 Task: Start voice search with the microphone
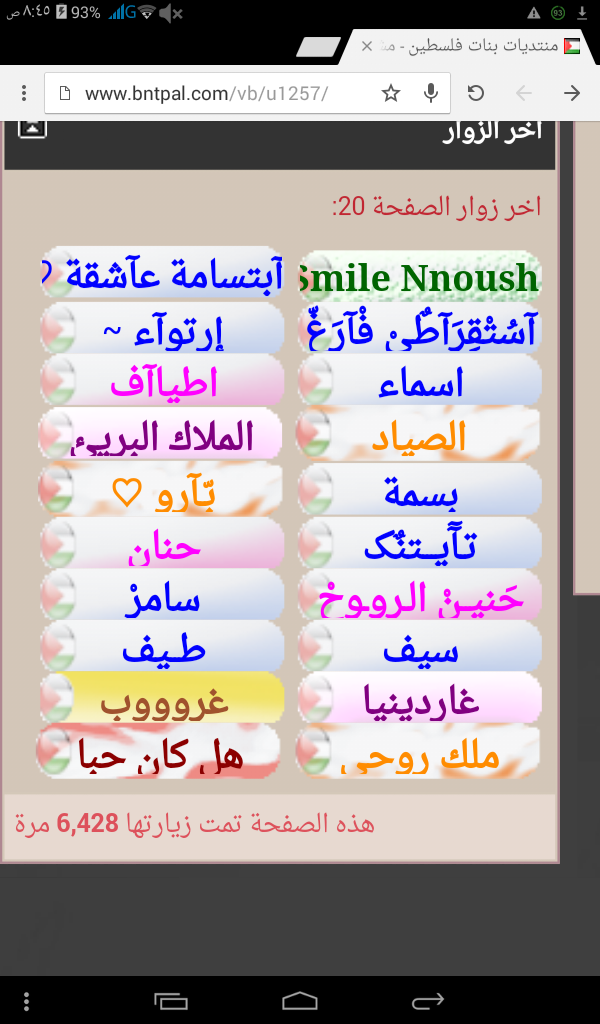click(x=430, y=93)
